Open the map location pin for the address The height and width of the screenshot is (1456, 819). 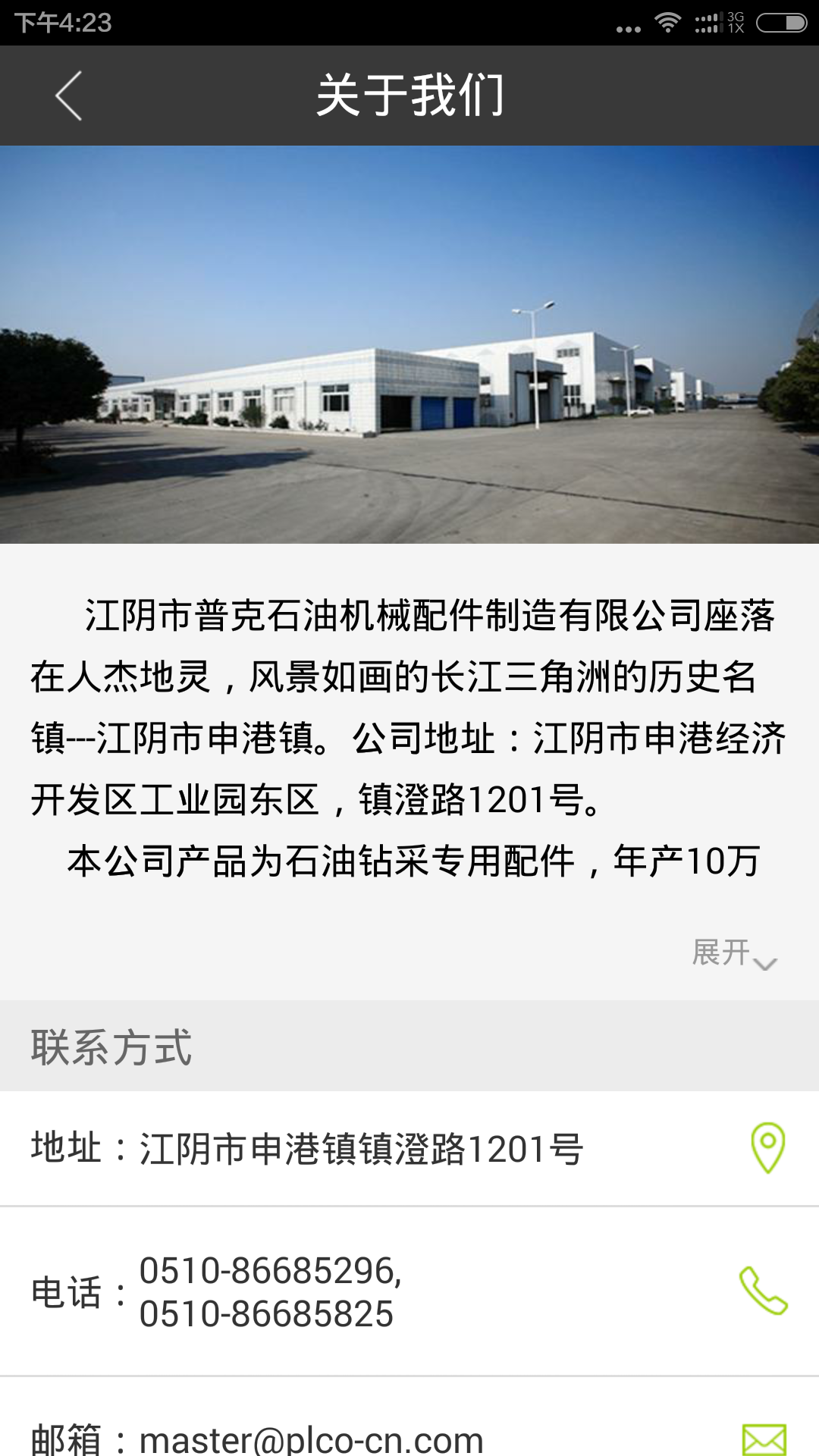coord(767,1147)
